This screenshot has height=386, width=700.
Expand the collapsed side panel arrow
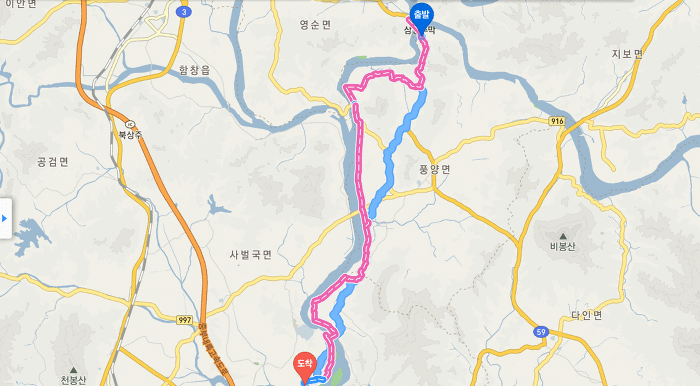click(x=5, y=219)
